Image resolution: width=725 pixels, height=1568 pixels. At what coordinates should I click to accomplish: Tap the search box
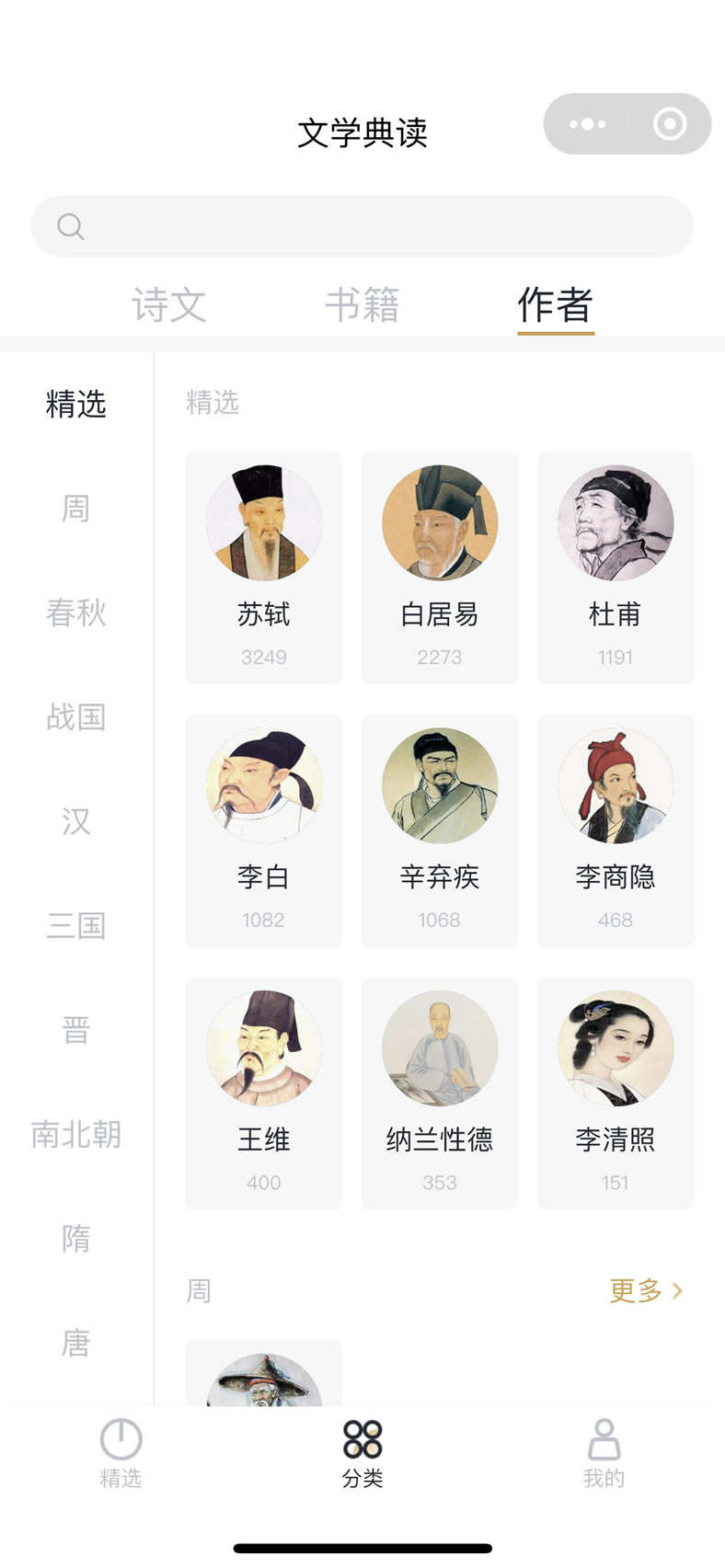(362, 226)
